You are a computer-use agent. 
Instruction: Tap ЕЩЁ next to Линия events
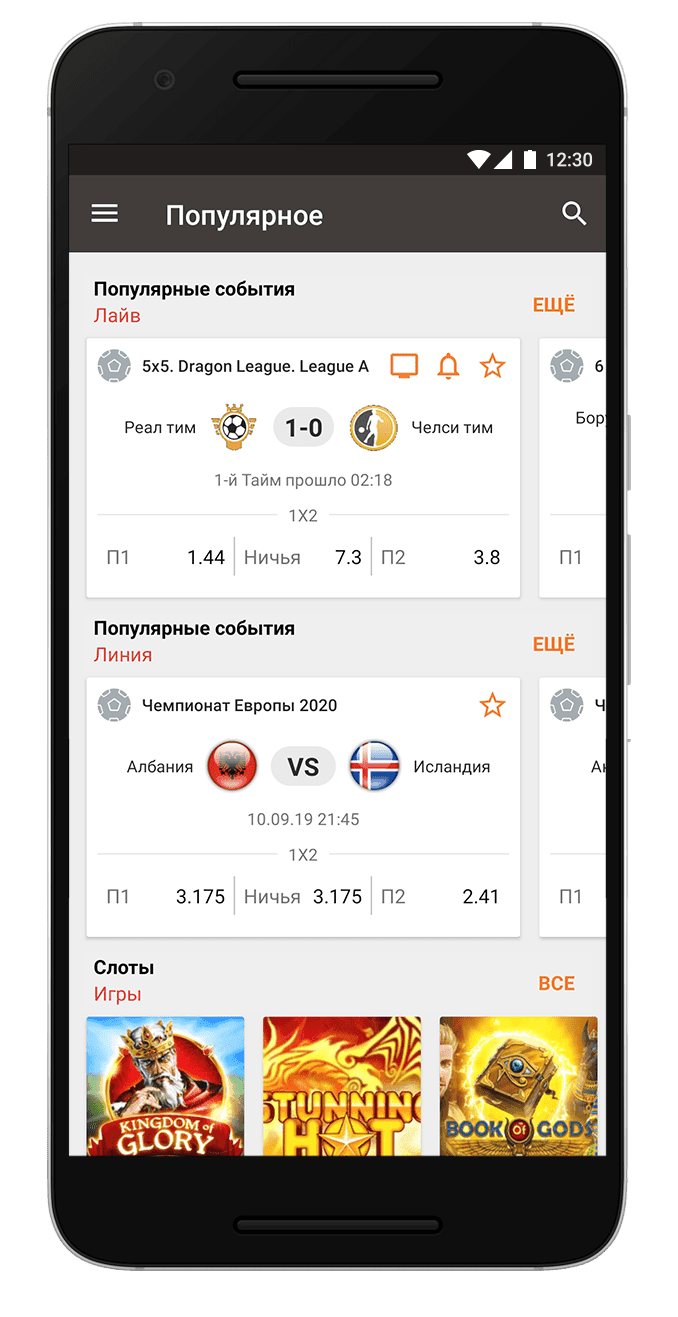tap(554, 644)
